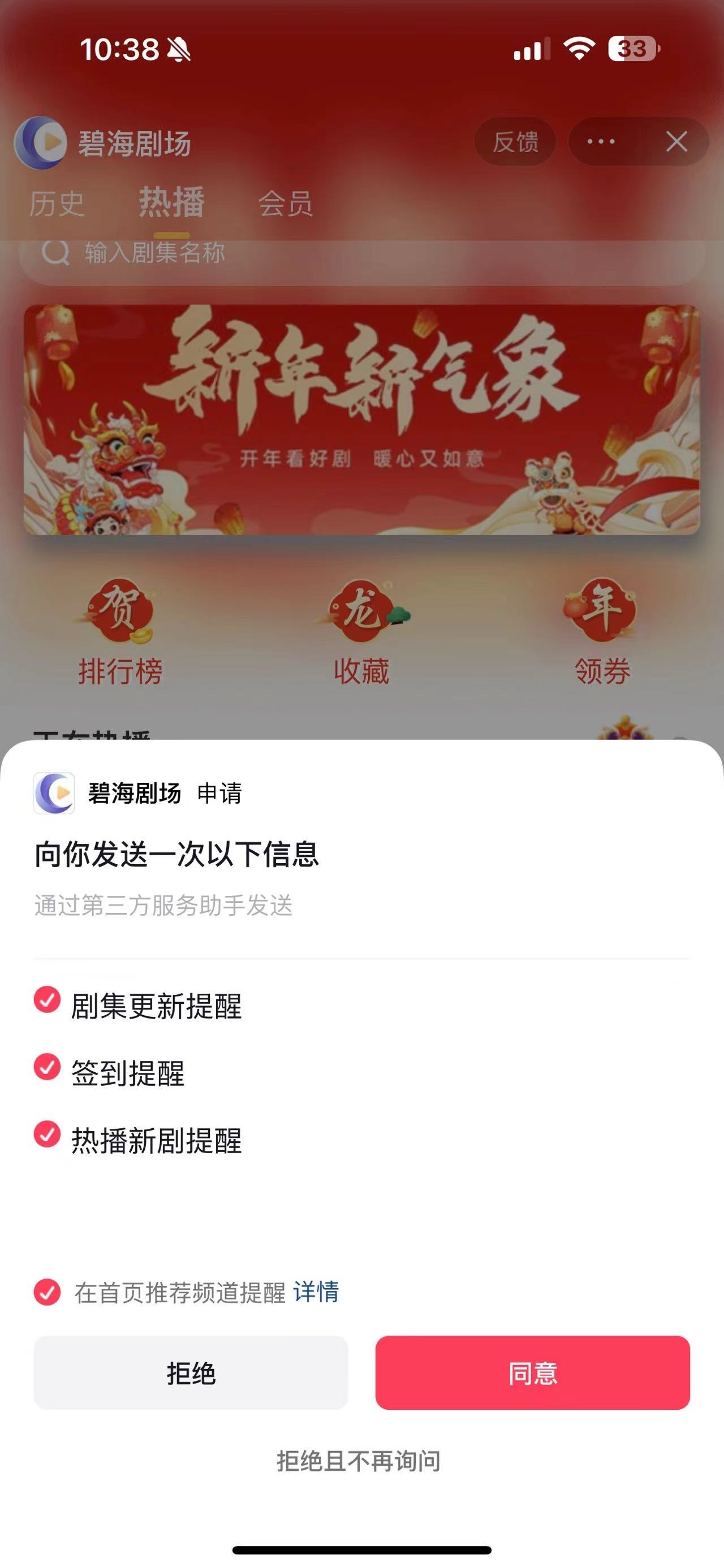Tap 同意 to allow notifications

[x=532, y=1373]
